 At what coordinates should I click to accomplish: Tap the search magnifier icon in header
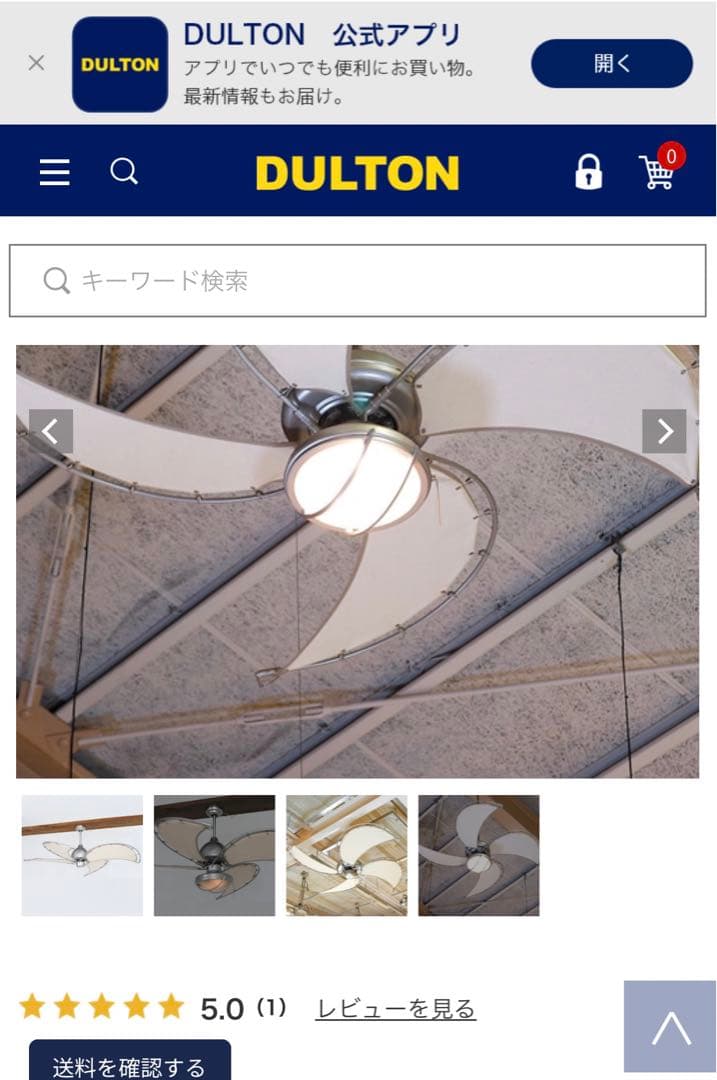124,172
